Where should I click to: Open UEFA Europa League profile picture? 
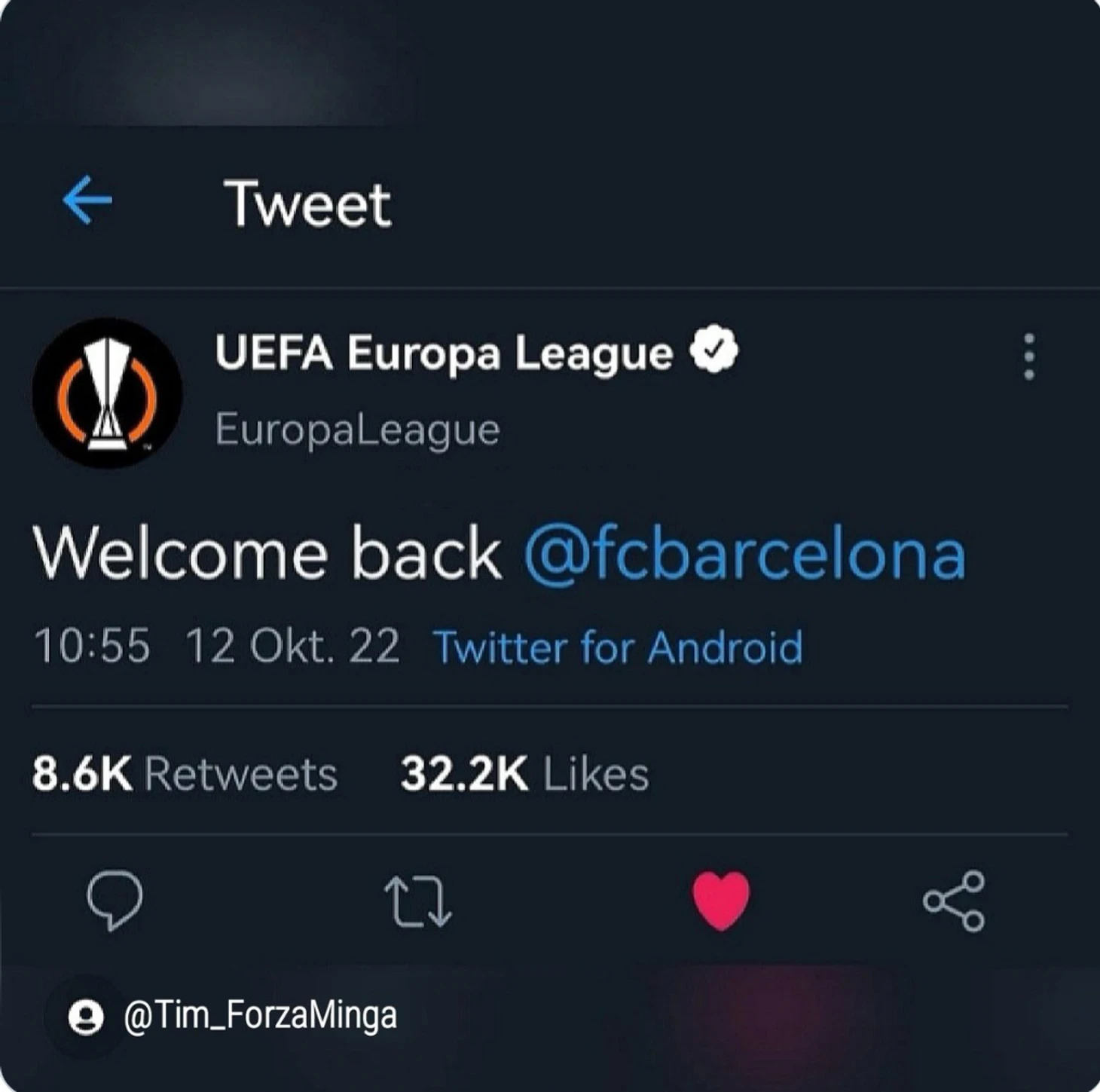[x=107, y=393]
